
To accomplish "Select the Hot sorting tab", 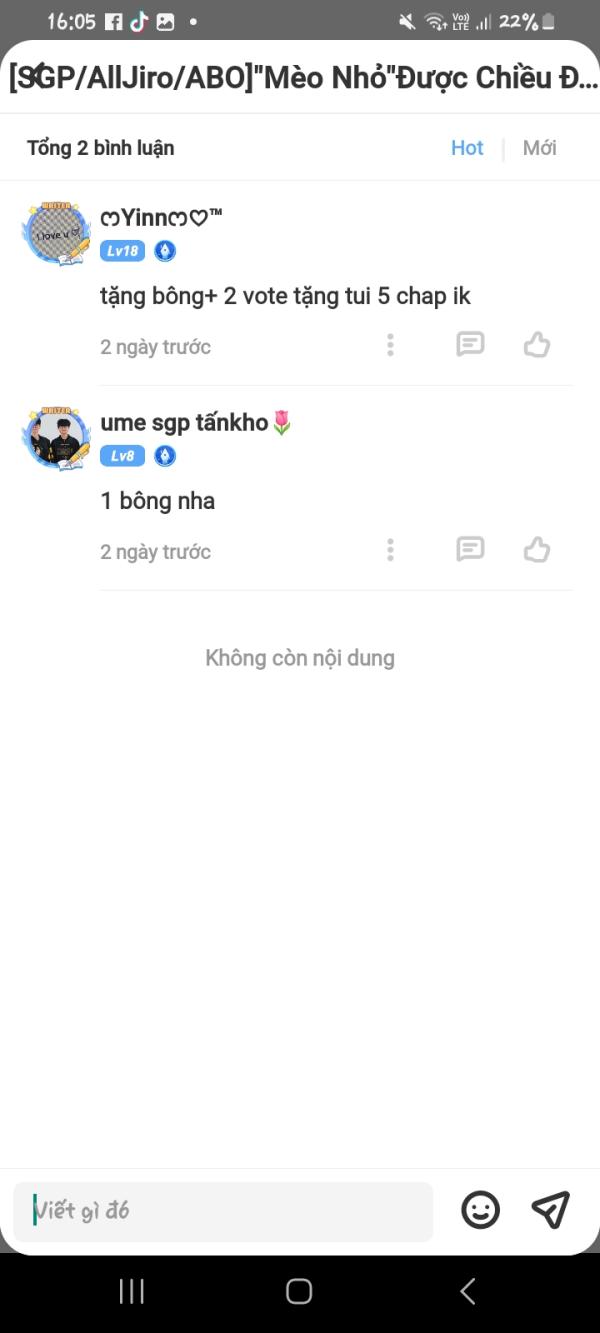I will [467, 148].
